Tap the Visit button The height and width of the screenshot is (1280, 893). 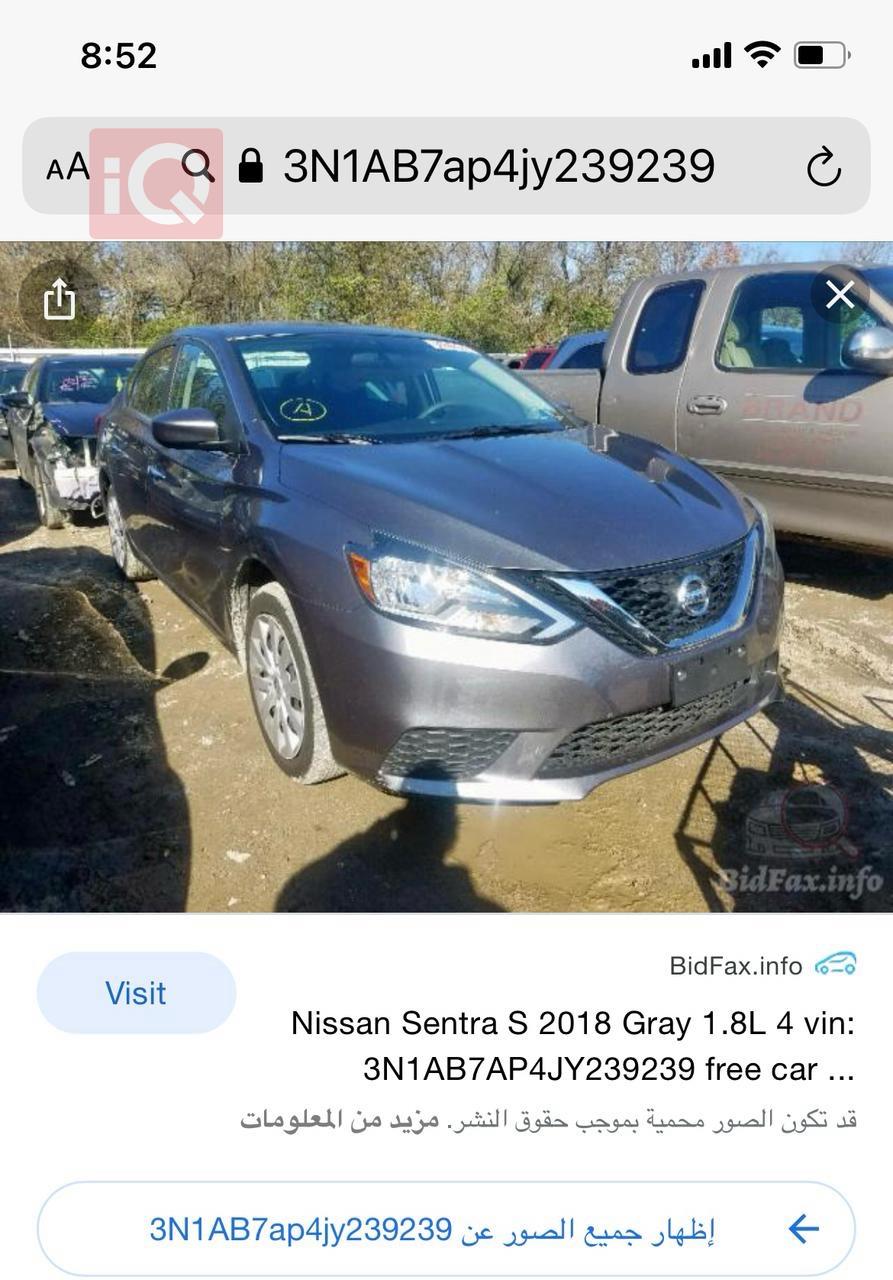point(136,993)
